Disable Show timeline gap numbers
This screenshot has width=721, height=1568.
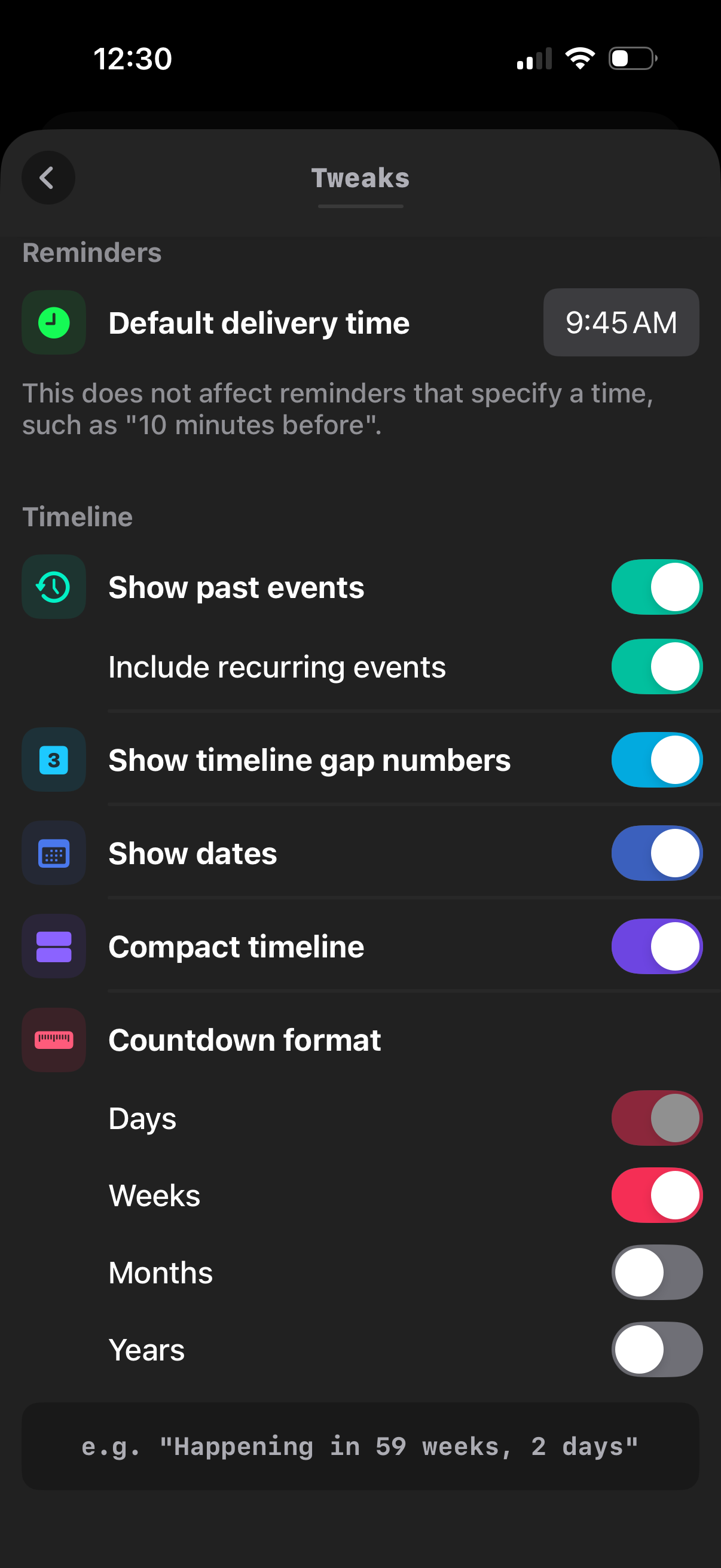click(x=656, y=759)
